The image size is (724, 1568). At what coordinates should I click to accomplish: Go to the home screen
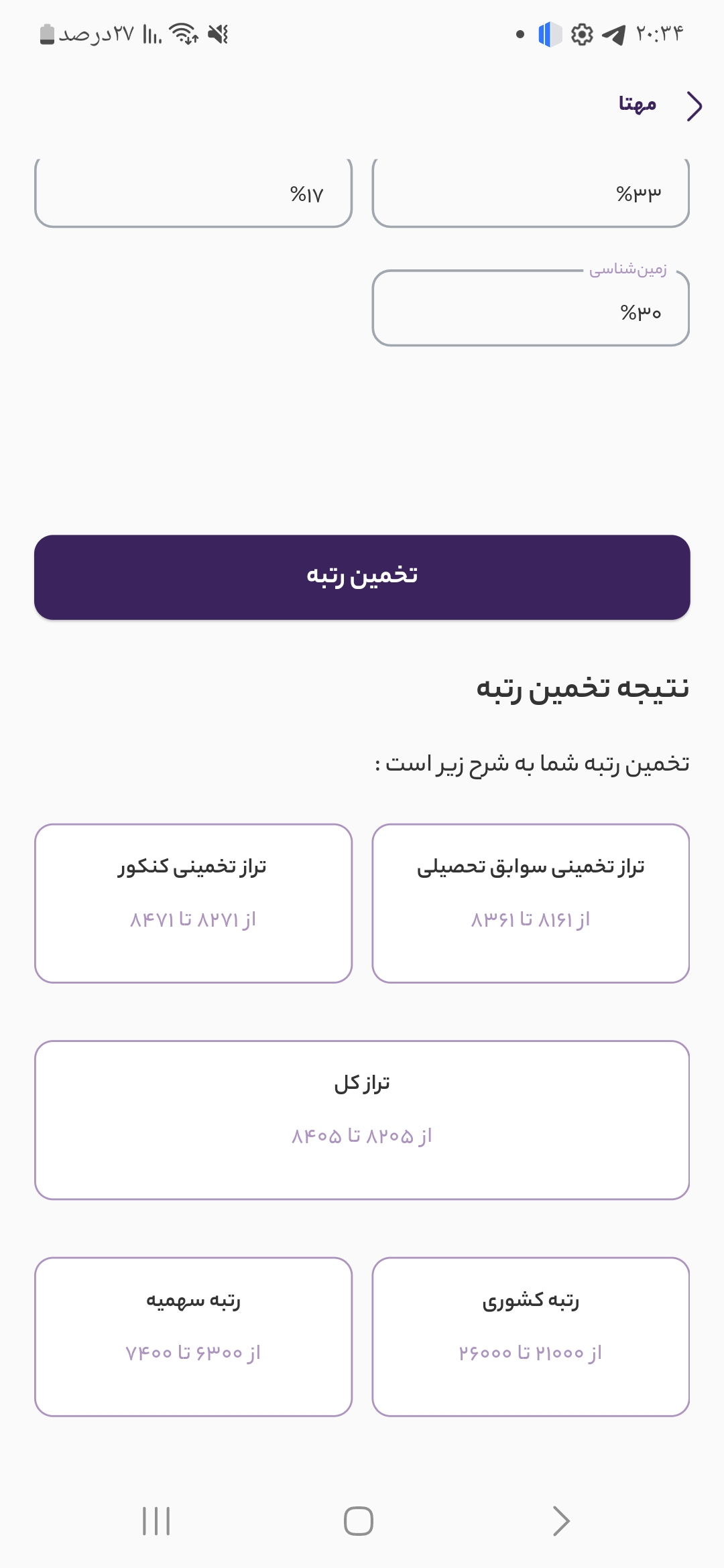[x=359, y=1520]
